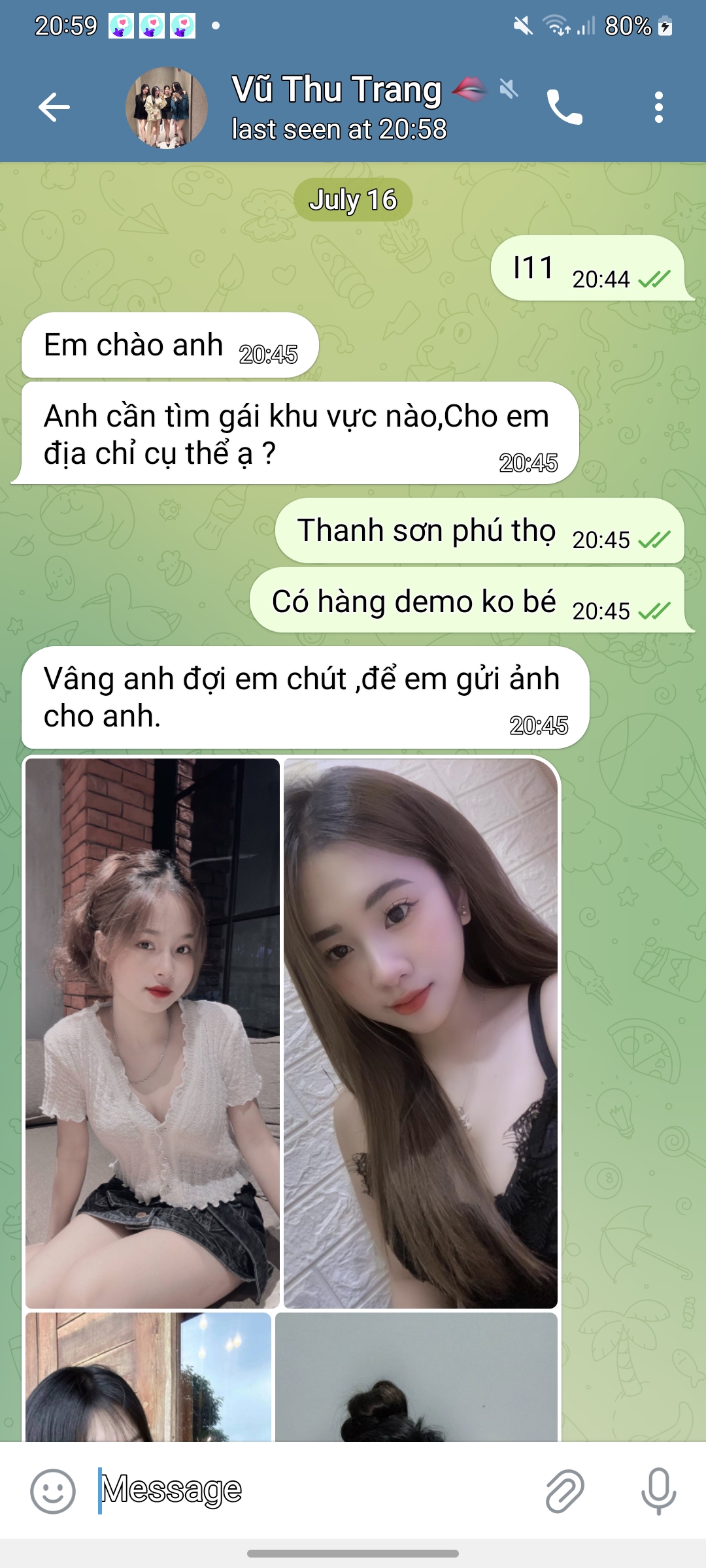Open Vũ Thu Trang's profile picture

point(167,107)
